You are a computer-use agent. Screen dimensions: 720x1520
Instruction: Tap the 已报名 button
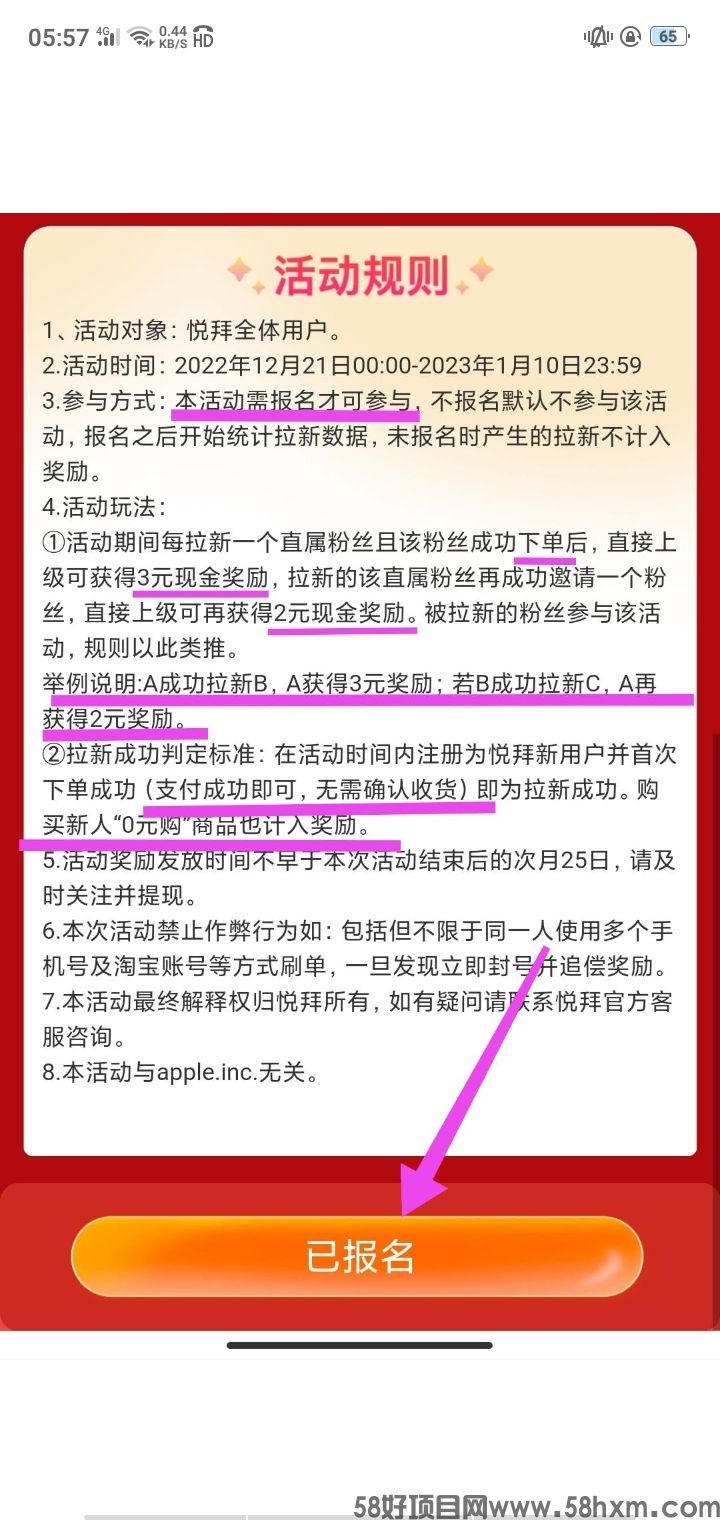pos(357,1256)
